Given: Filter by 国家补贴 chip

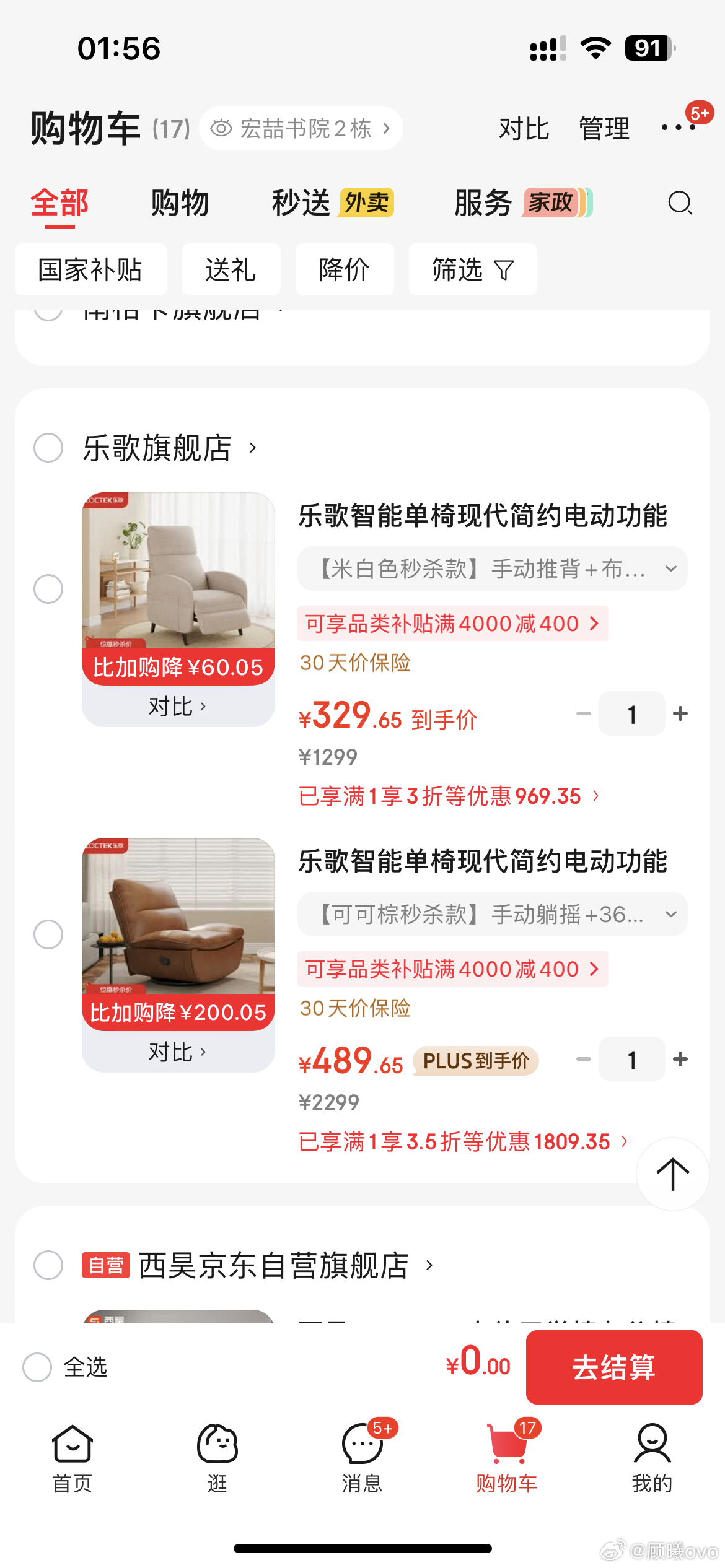Looking at the screenshot, I should [90, 270].
